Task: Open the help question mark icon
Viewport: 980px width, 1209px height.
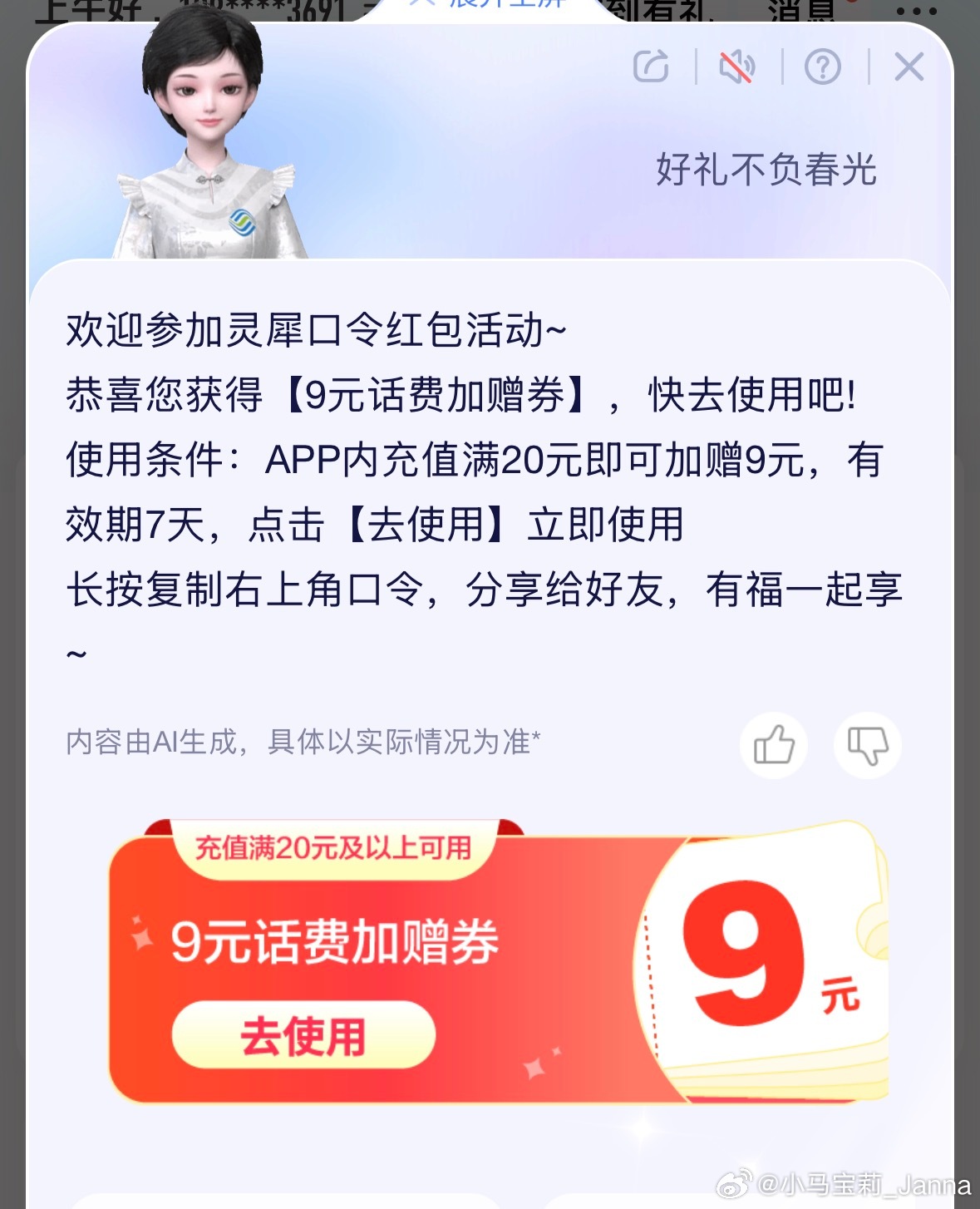Action: coord(823,67)
